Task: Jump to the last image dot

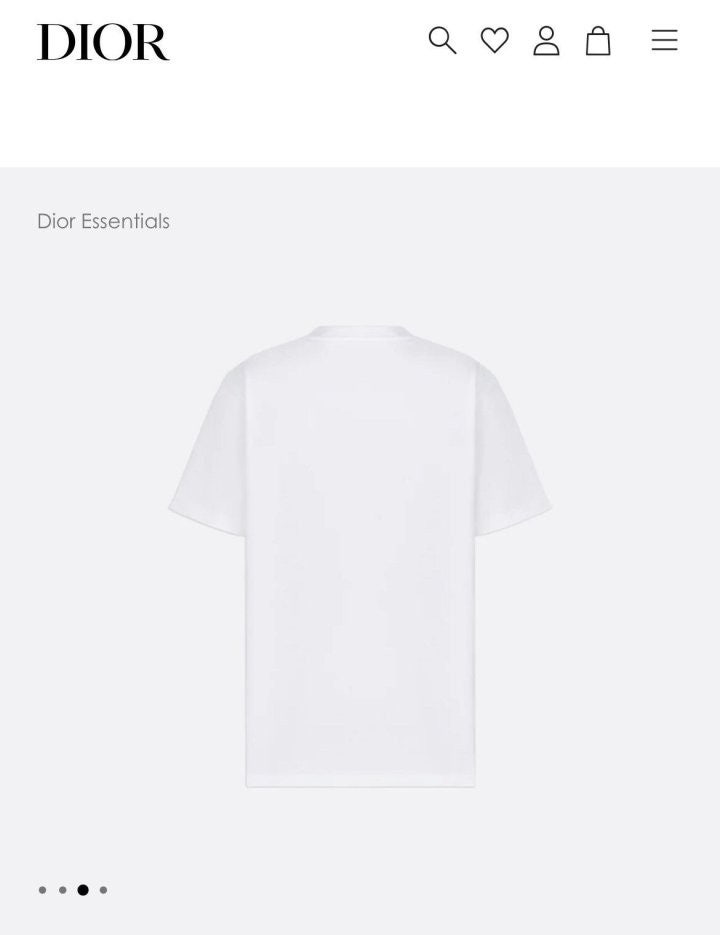Action: [103, 890]
